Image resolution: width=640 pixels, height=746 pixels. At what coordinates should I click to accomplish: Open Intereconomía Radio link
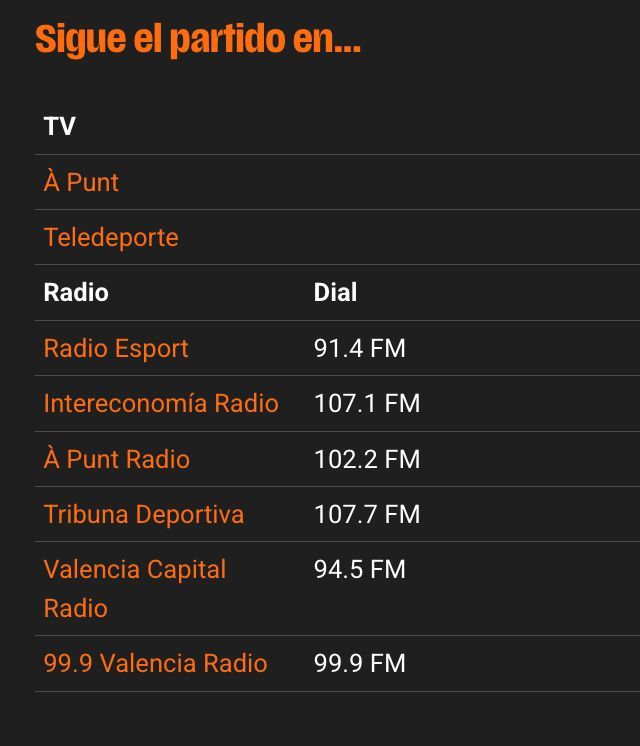point(161,403)
